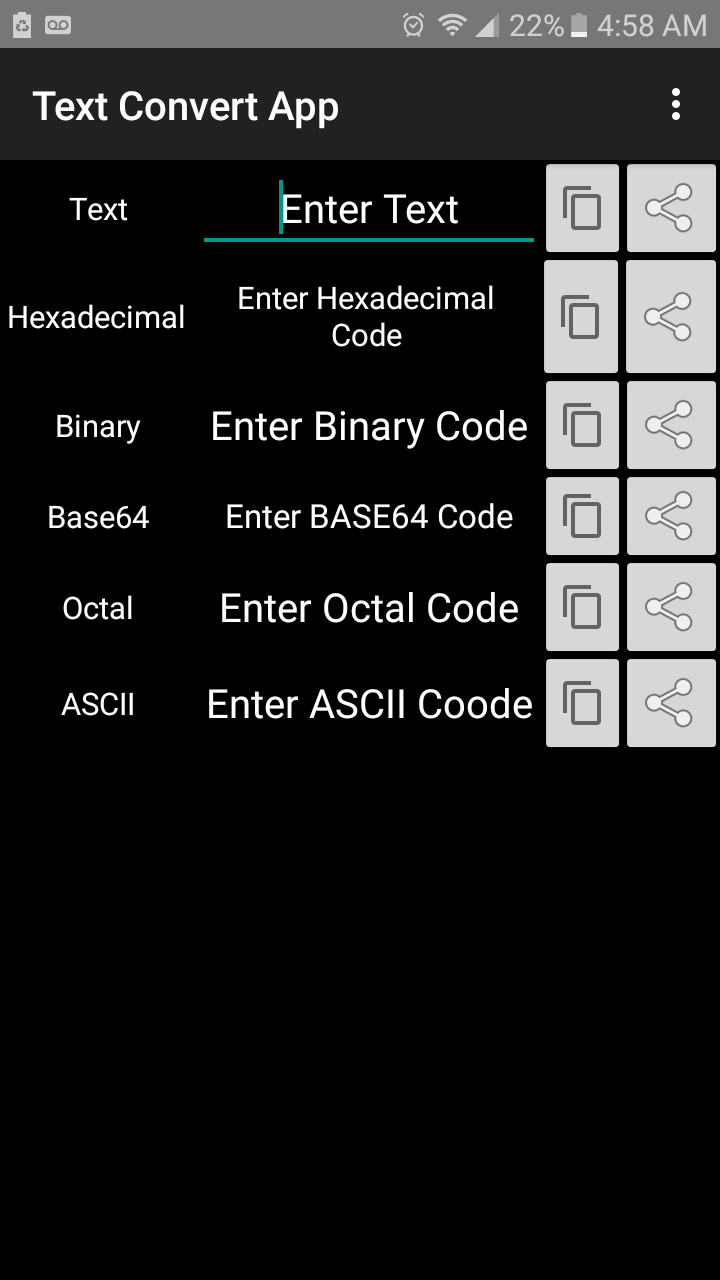Open the overflow menu

(x=676, y=105)
